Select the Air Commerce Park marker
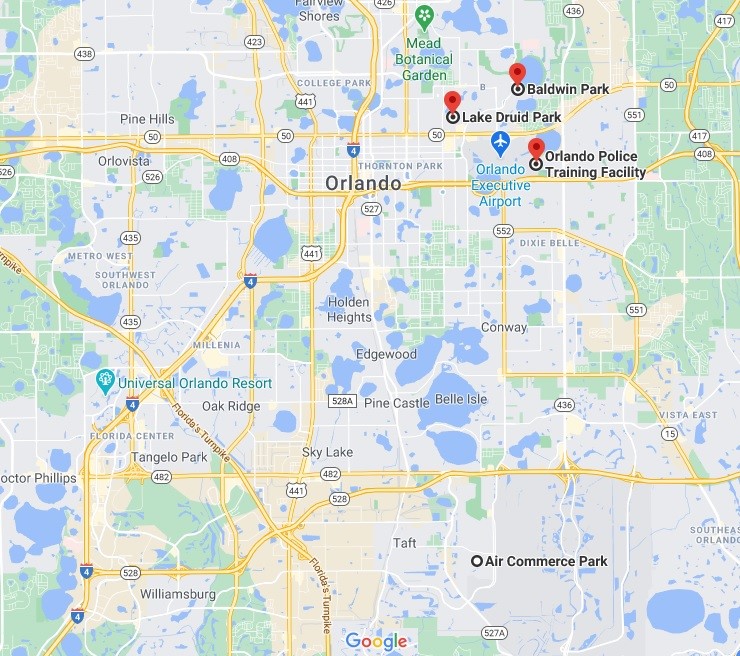740x656 pixels. coord(477,561)
